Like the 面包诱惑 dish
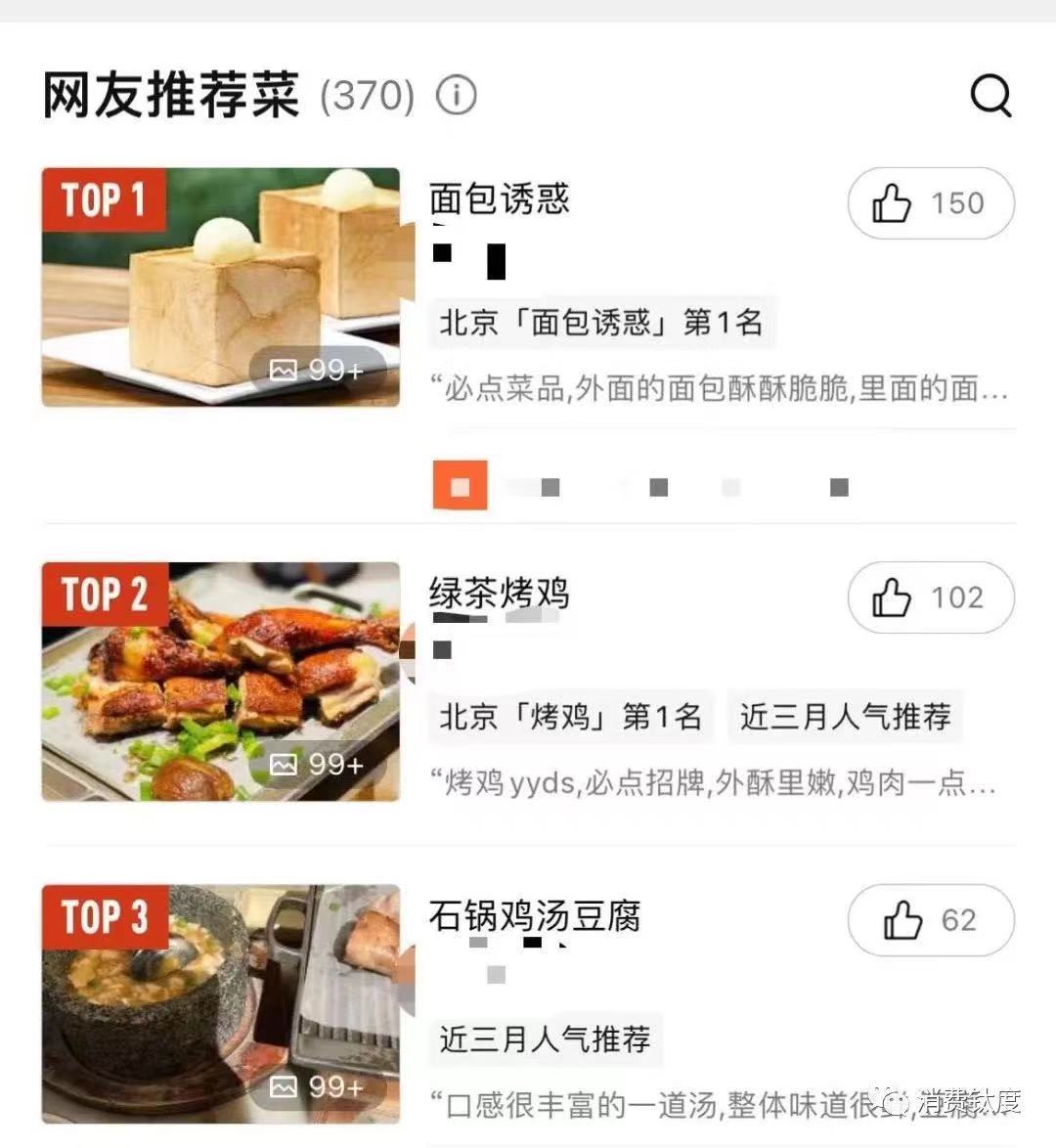1056x1148 pixels. 930,203
